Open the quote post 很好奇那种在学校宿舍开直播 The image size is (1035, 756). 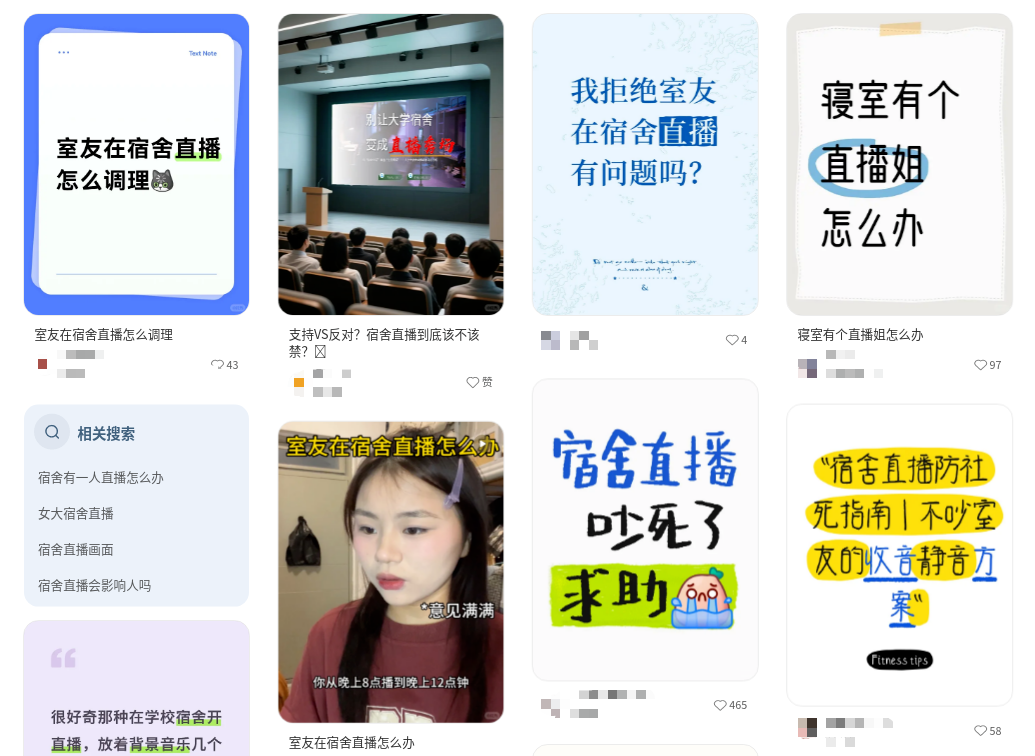point(136,700)
